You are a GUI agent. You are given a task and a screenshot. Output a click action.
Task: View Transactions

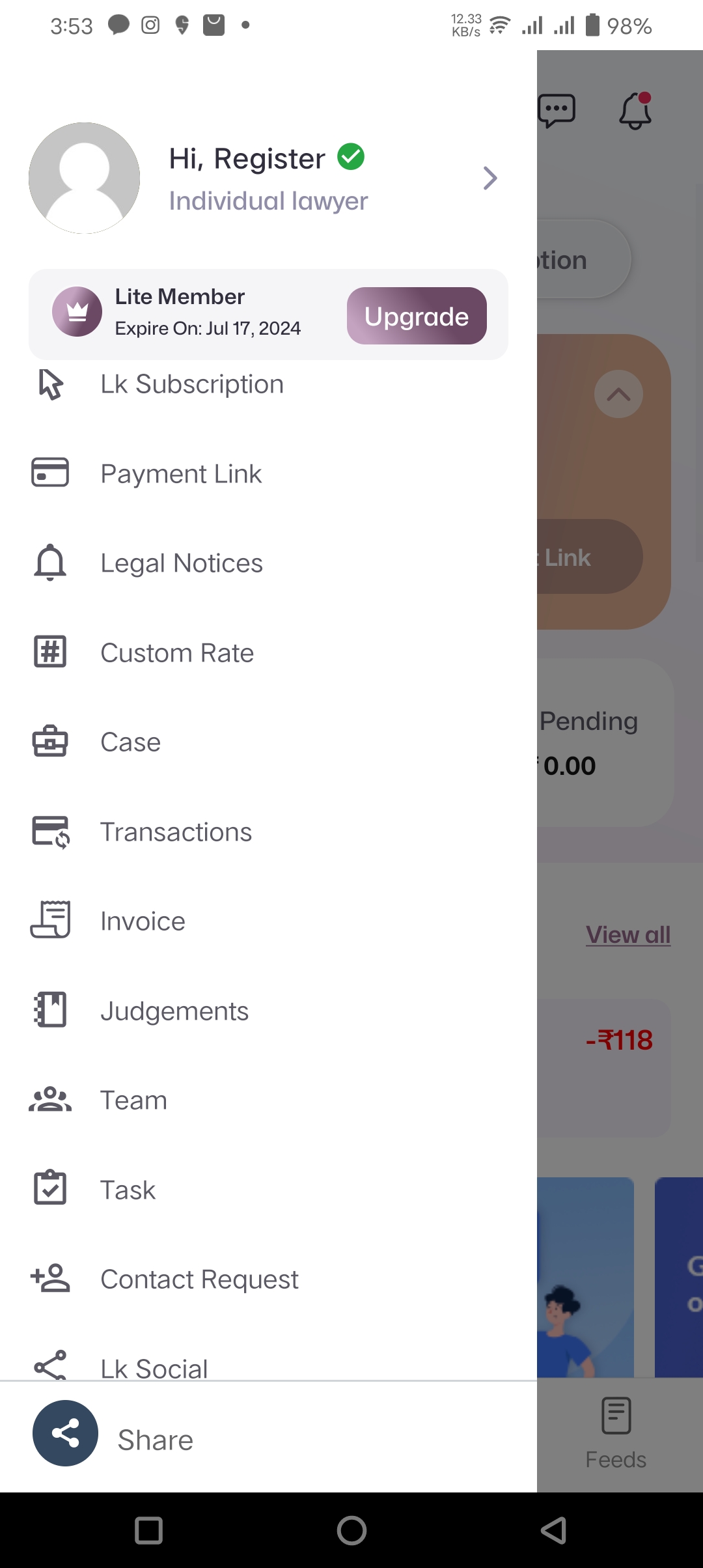coord(176,832)
